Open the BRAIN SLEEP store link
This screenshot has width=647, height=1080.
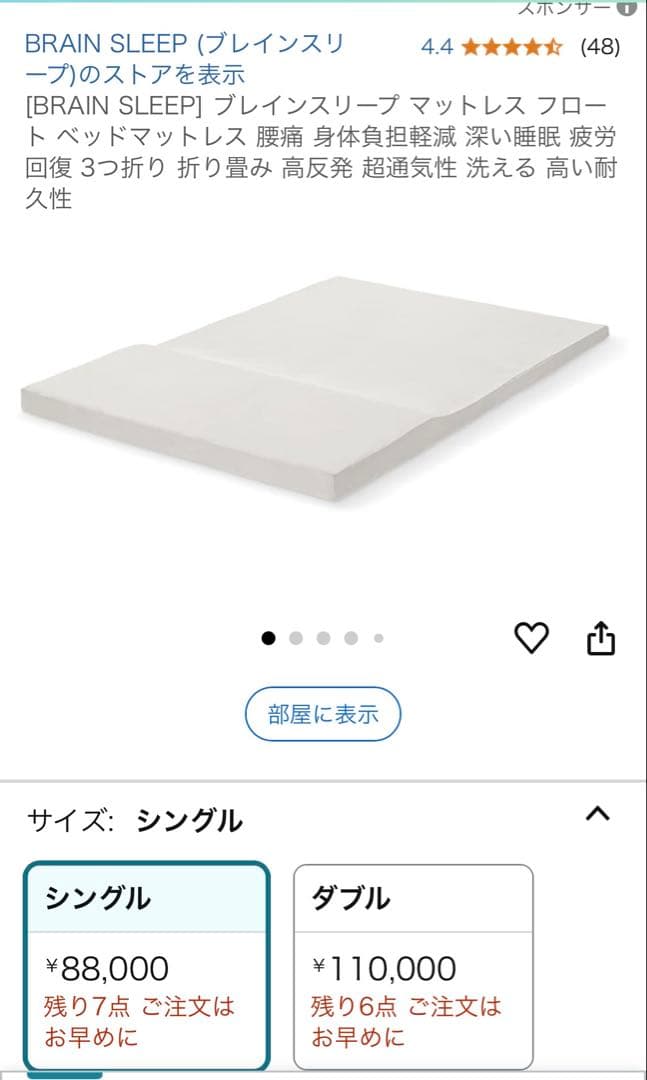[185, 59]
